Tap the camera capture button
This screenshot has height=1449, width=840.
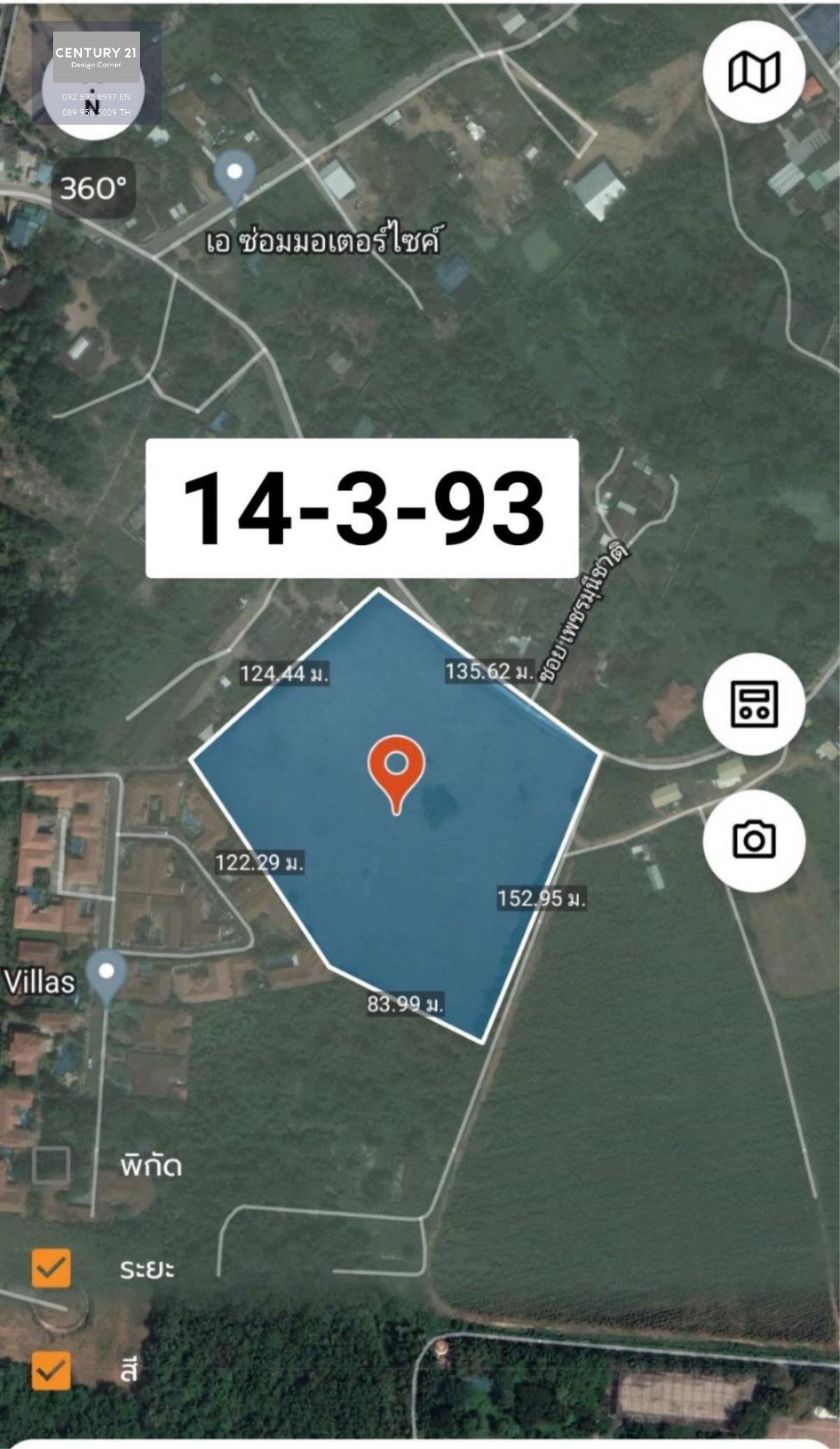(754, 840)
